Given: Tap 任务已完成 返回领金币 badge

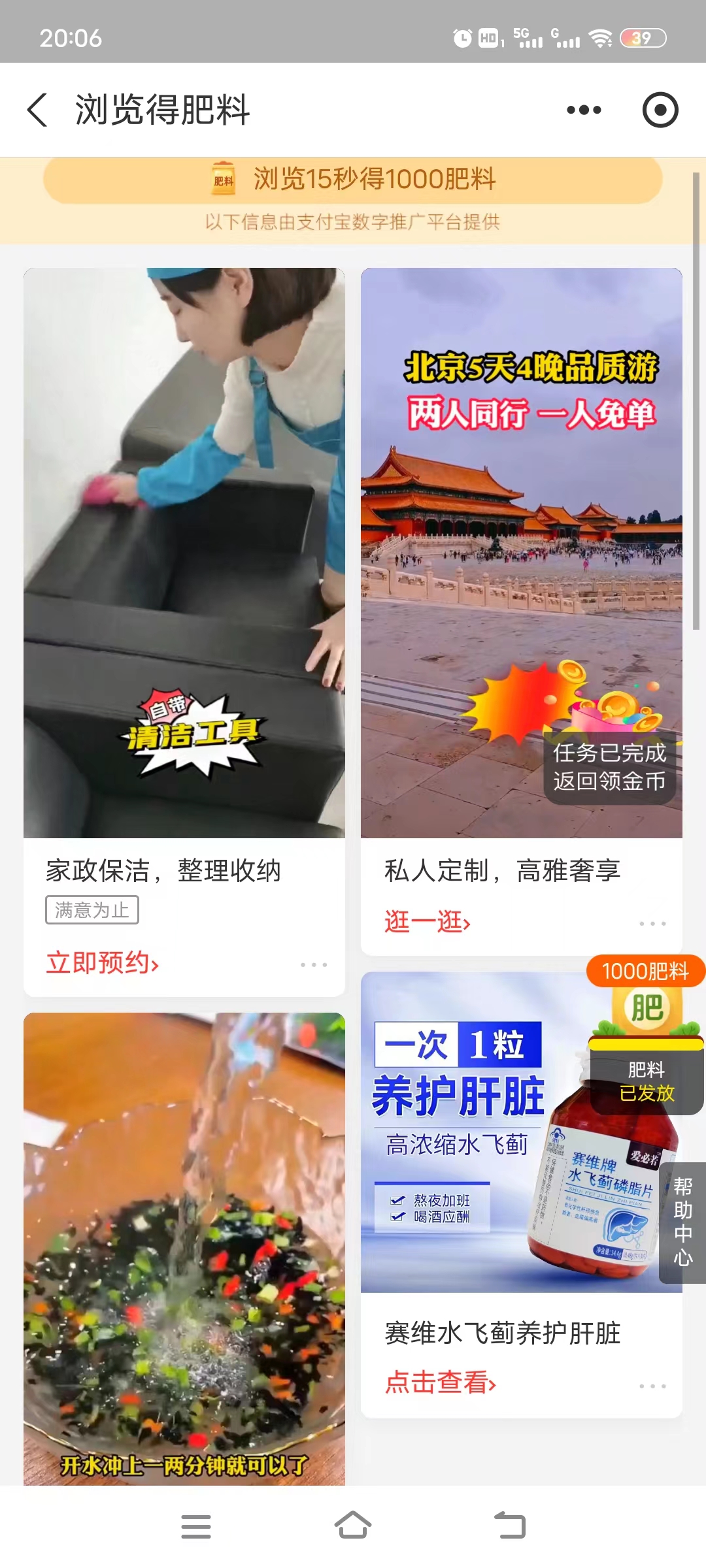Looking at the screenshot, I should coord(609,767).
